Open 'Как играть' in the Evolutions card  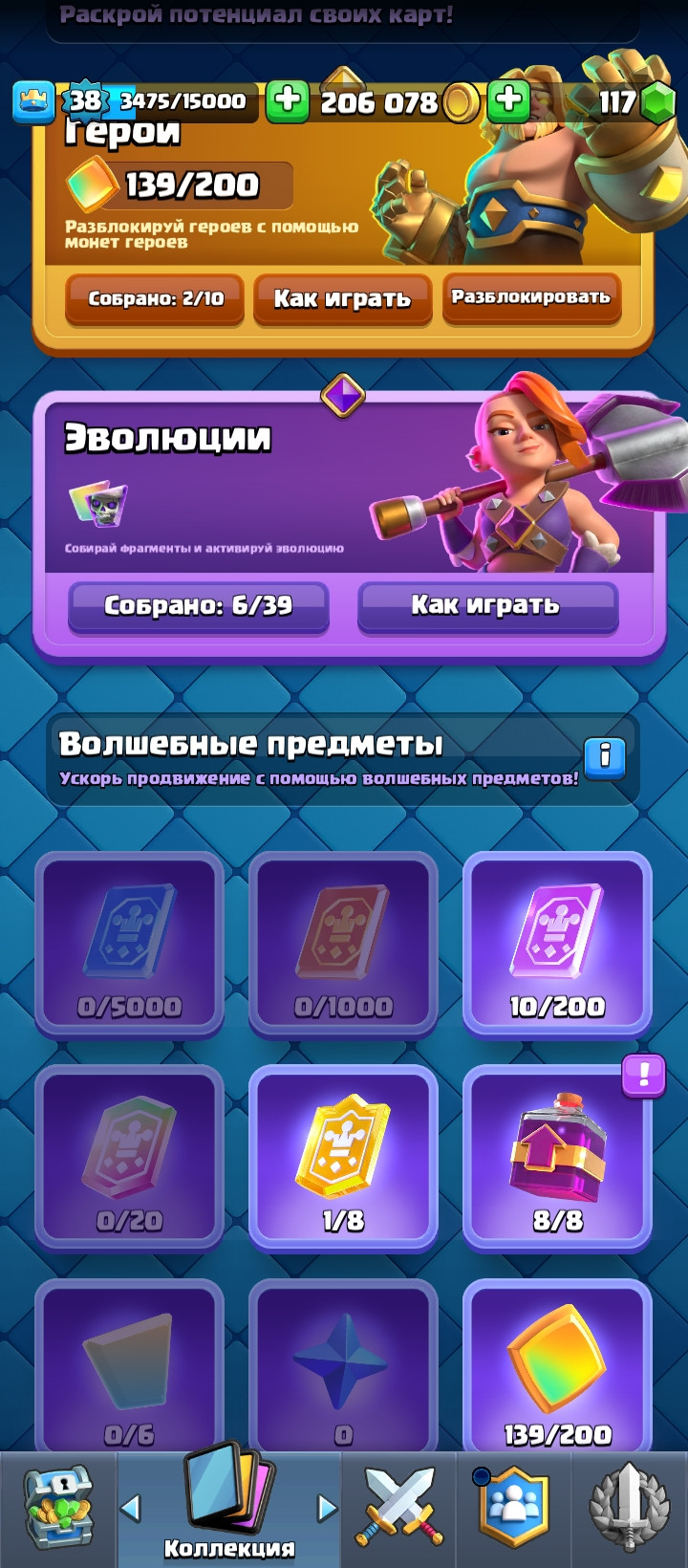(x=487, y=605)
